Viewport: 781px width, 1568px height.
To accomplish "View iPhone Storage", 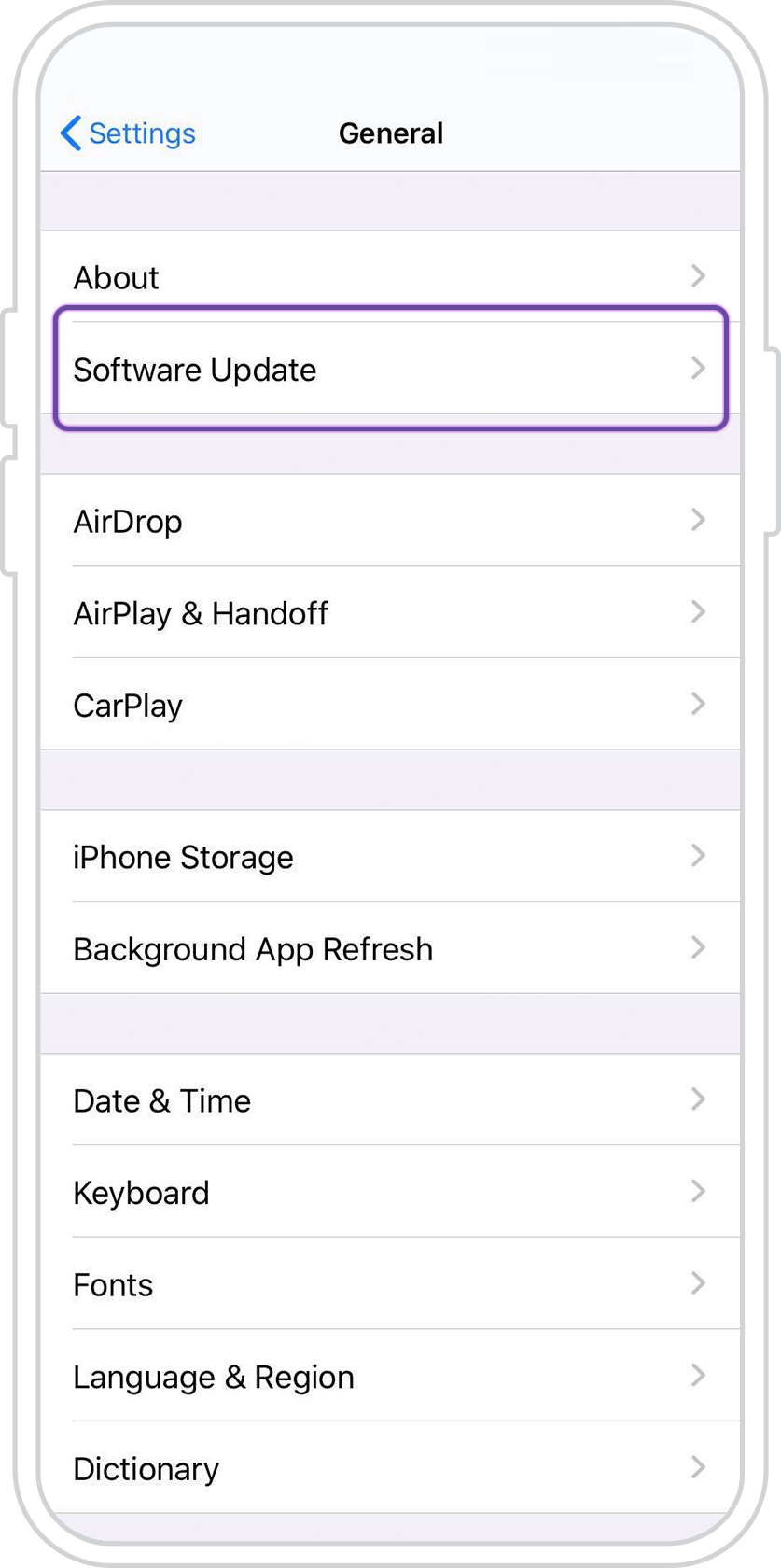I will pyautogui.click(x=390, y=856).
